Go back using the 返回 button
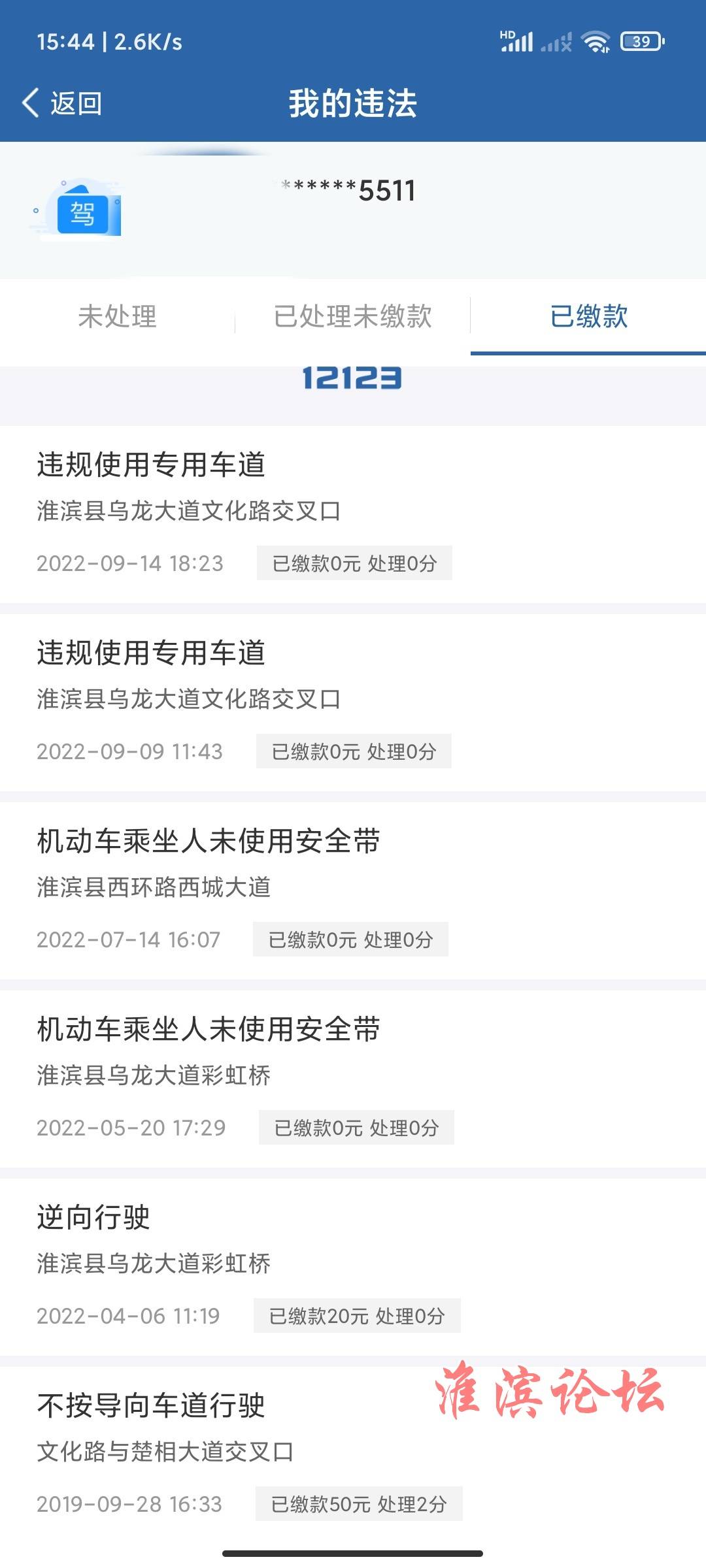The image size is (706, 1568). click(x=62, y=103)
